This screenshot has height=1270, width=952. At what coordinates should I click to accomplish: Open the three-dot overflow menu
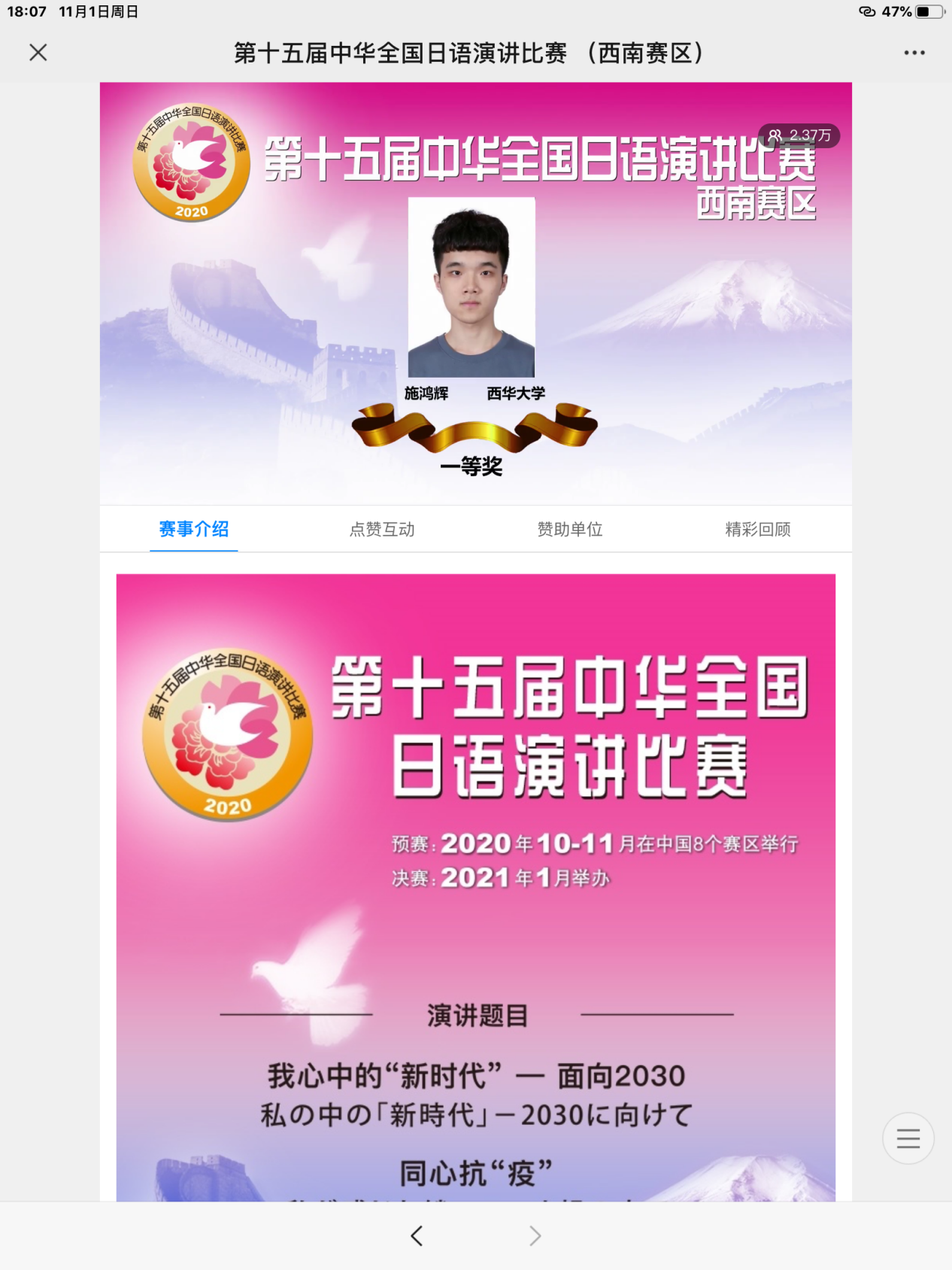(x=914, y=53)
